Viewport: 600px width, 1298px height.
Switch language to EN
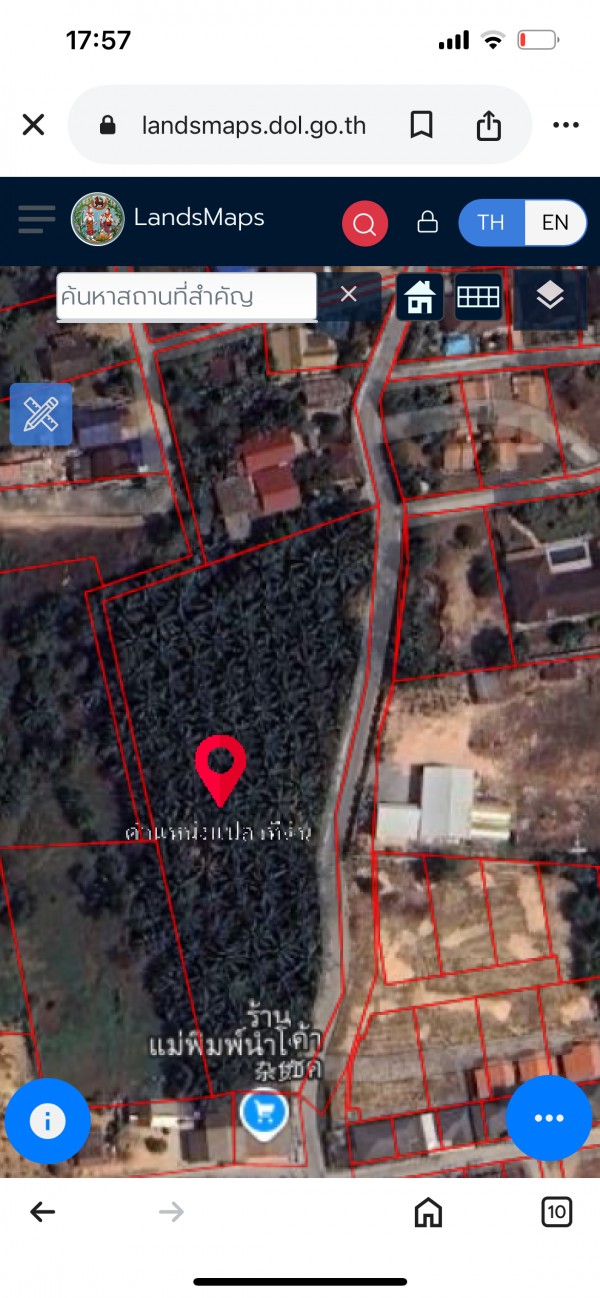point(555,222)
